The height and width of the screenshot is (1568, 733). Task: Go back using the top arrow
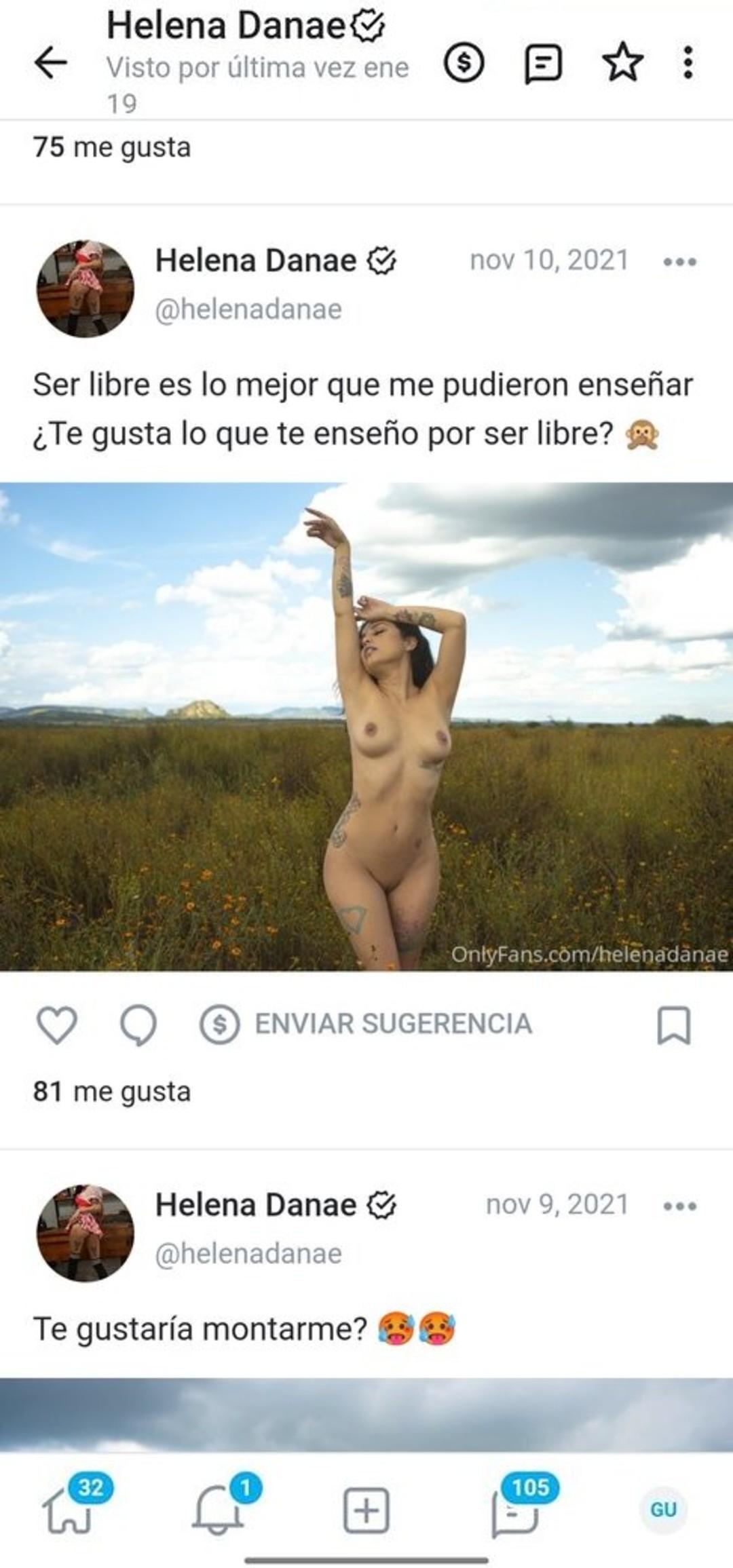pyautogui.click(x=51, y=64)
